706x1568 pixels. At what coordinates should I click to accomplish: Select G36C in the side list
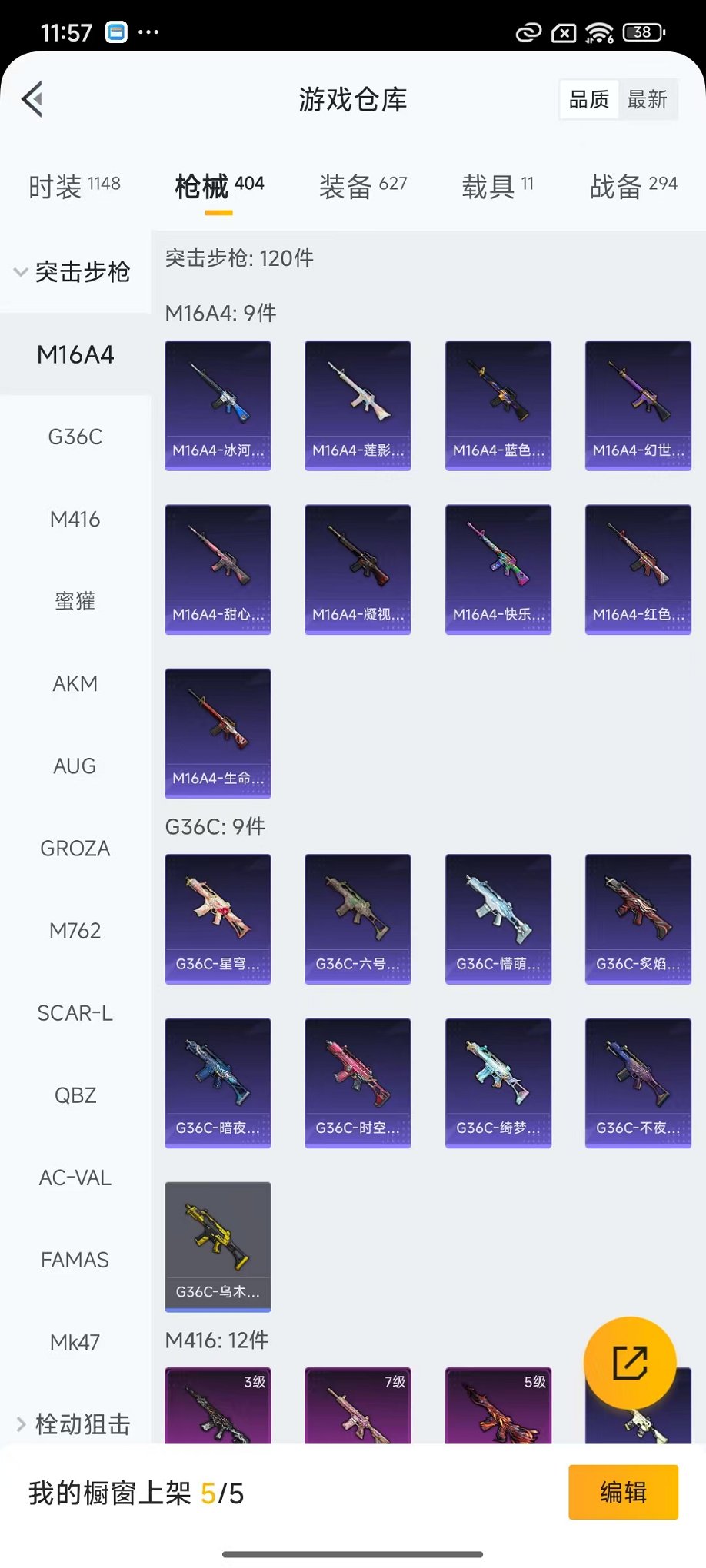click(x=75, y=437)
